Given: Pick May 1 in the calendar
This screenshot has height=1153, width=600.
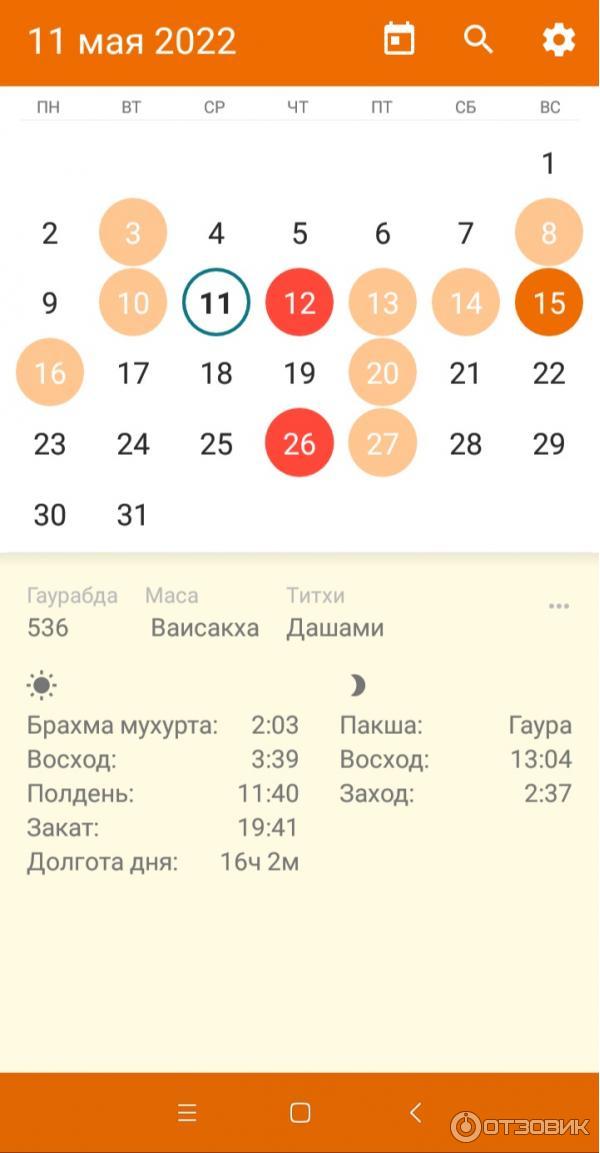Looking at the screenshot, I should click(548, 163).
